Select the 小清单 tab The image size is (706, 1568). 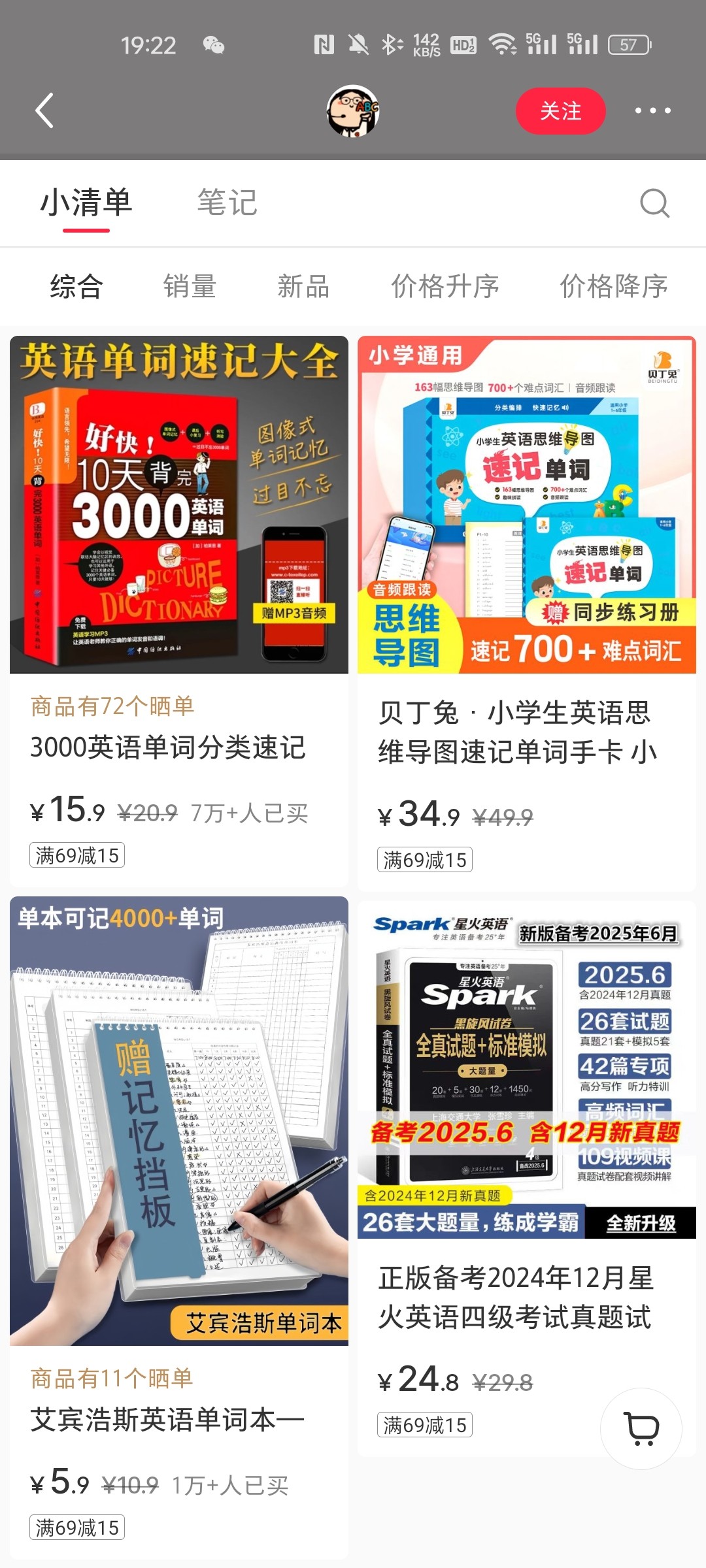coord(86,203)
